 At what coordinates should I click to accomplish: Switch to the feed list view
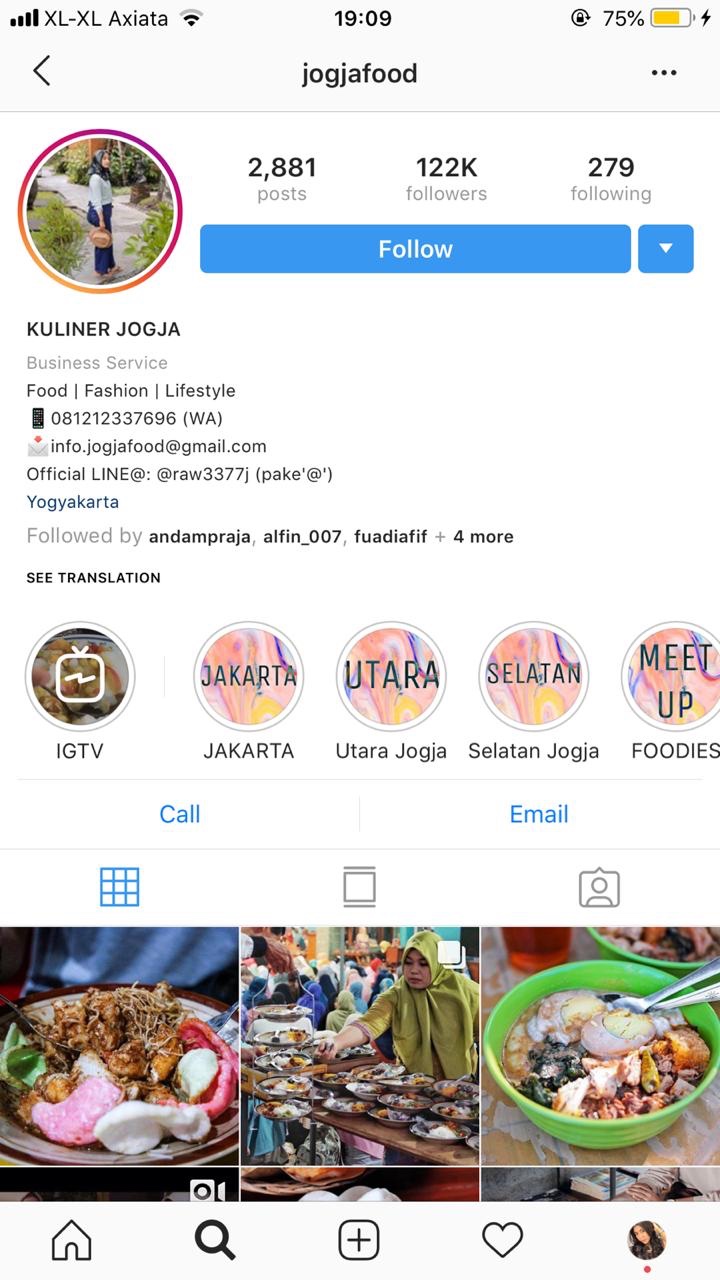[x=359, y=887]
